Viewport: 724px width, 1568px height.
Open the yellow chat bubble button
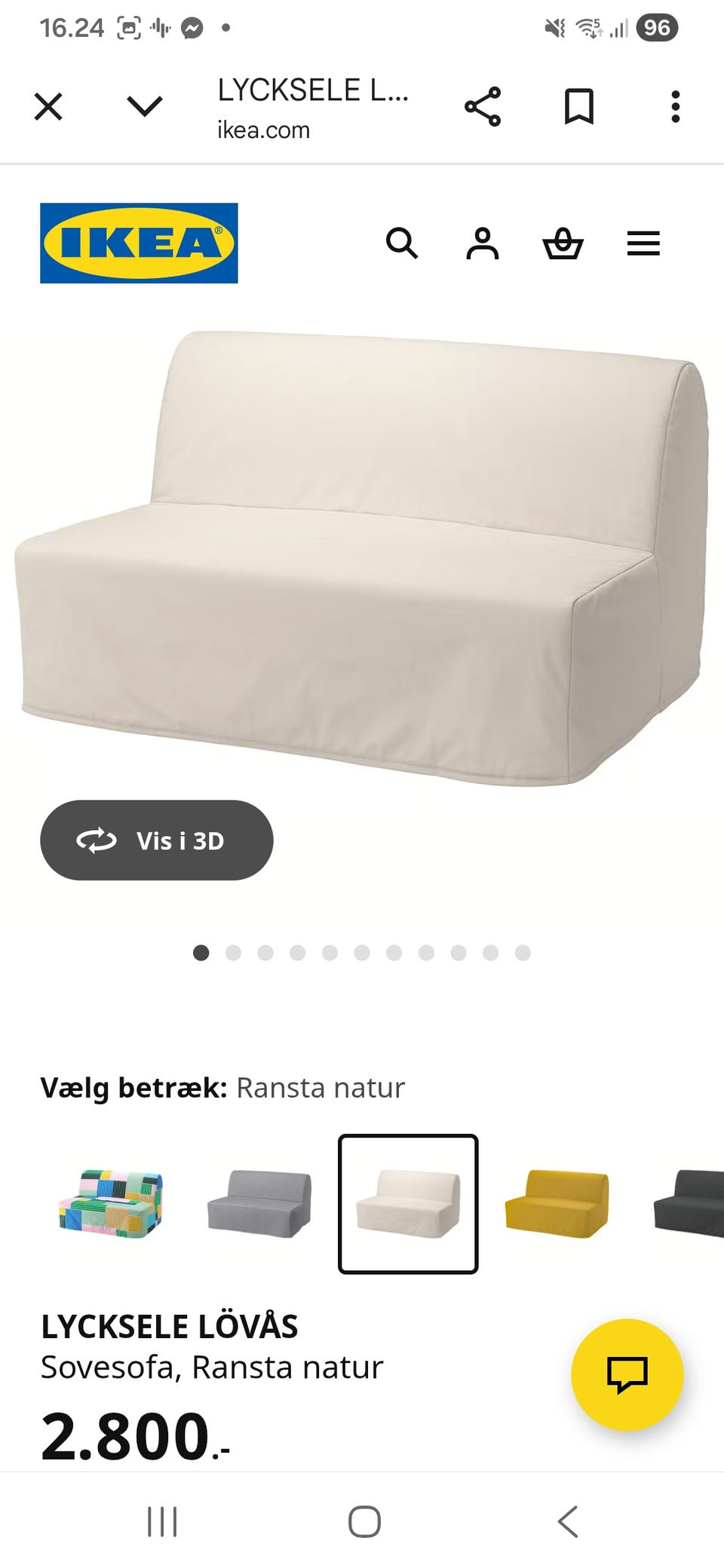627,1374
